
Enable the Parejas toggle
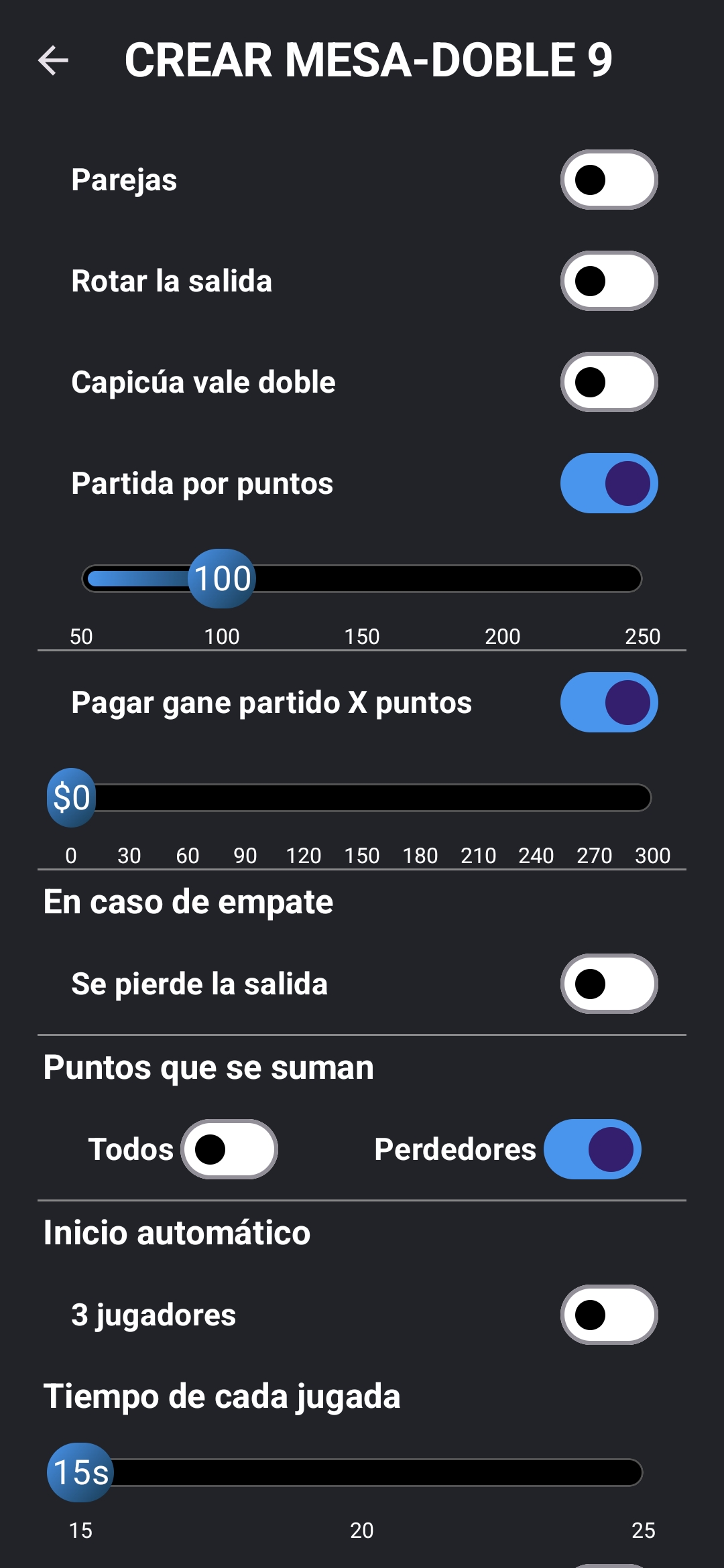click(609, 179)
